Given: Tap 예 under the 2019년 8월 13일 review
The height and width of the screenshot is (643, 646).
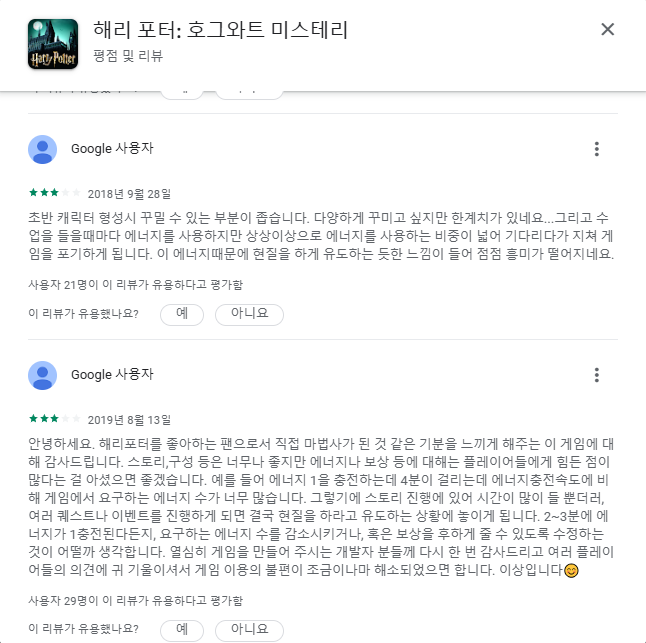Looking at the screenshot, I should [181, 629].
